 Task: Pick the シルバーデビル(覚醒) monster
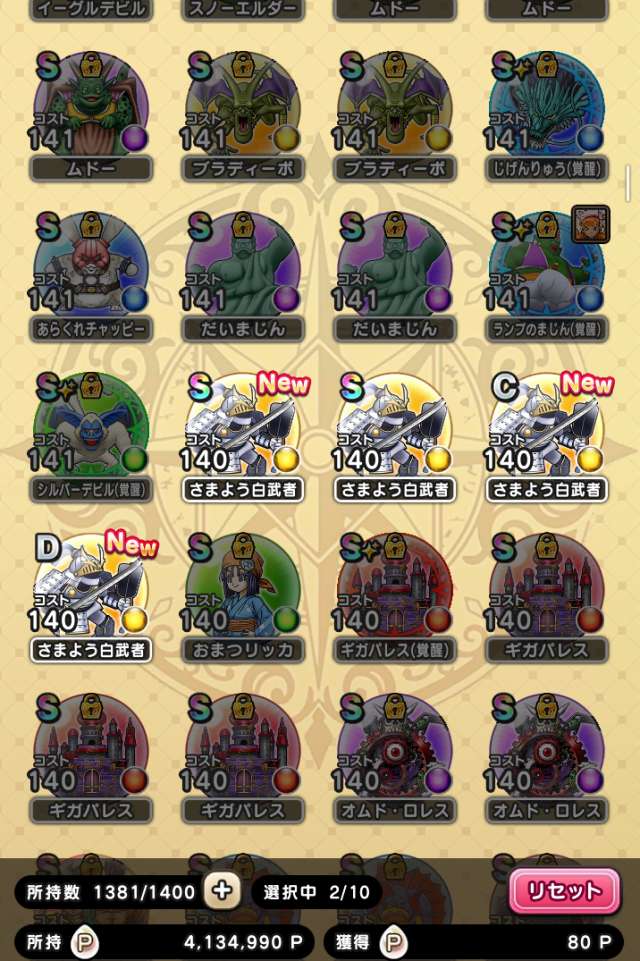click(90, 428)
